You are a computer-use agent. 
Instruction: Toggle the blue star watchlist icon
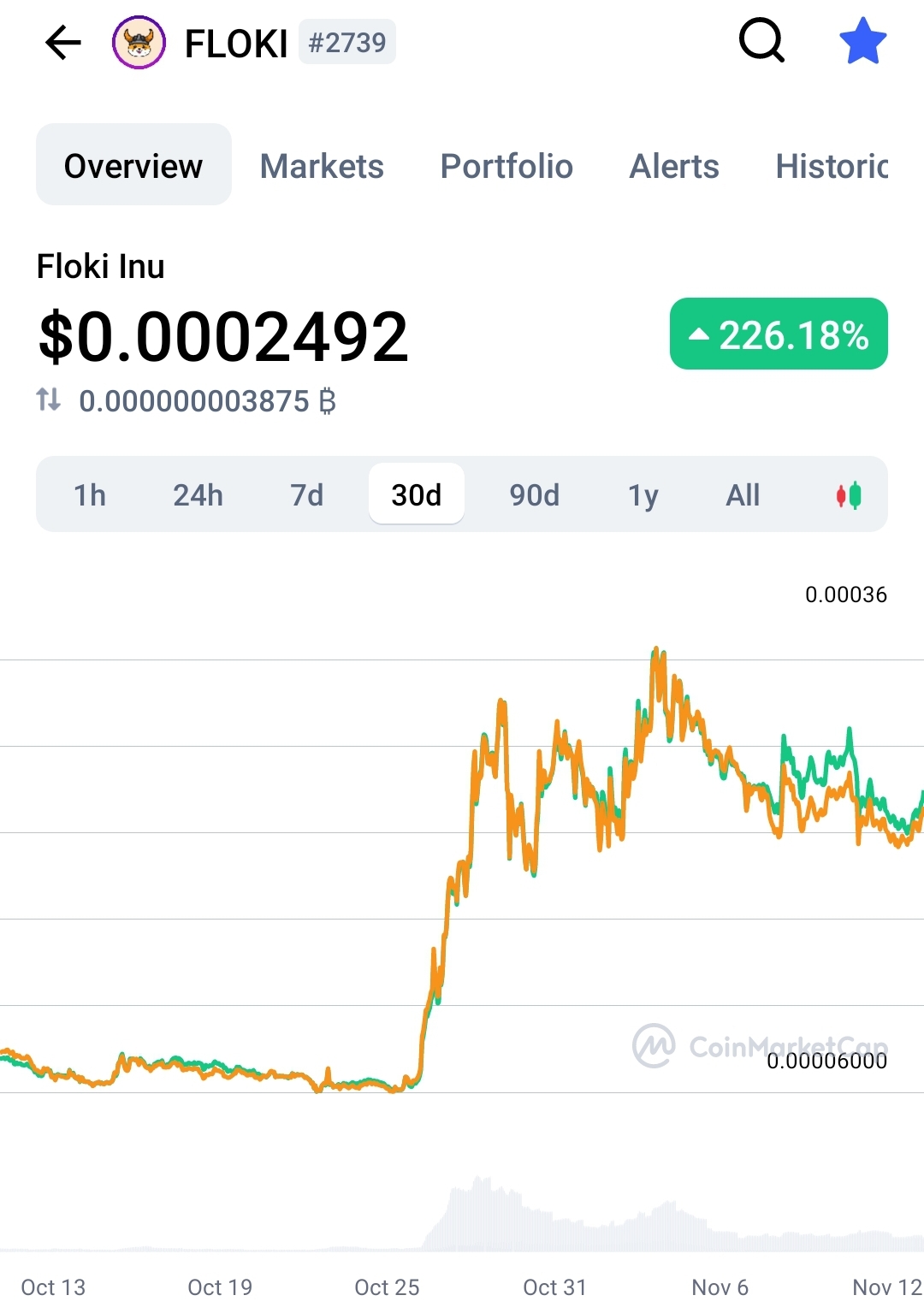(862, 41)
